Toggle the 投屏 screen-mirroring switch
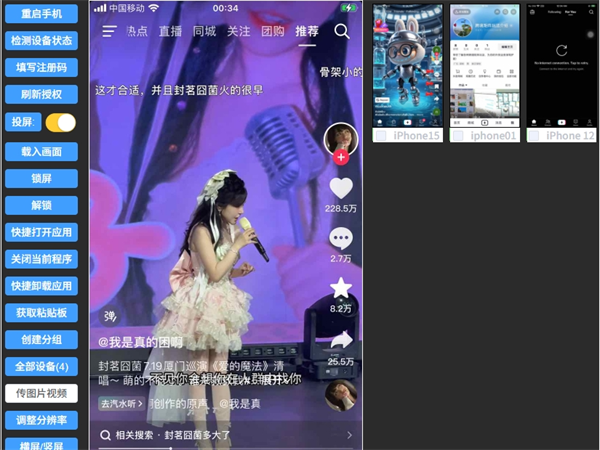This screenshot has height=450, width=600. coord(60,122)
